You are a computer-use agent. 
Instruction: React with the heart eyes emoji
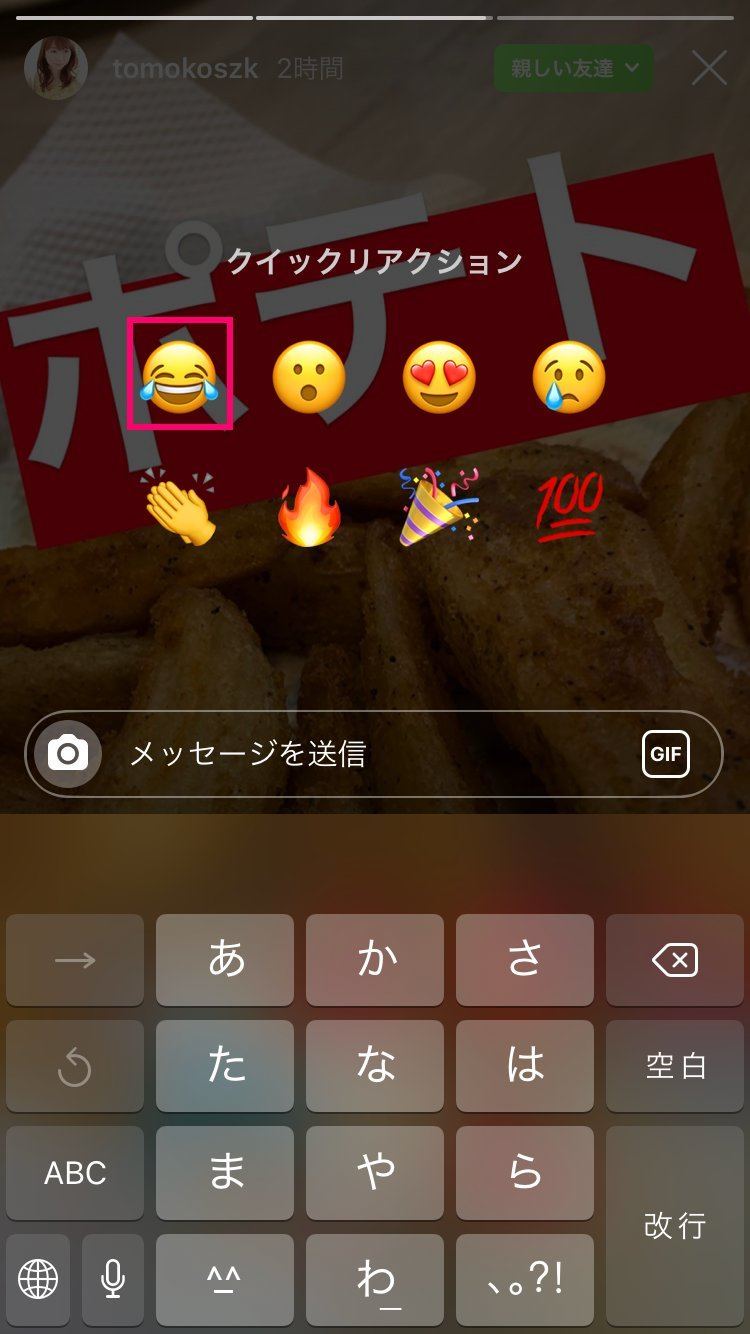[439, 377]
